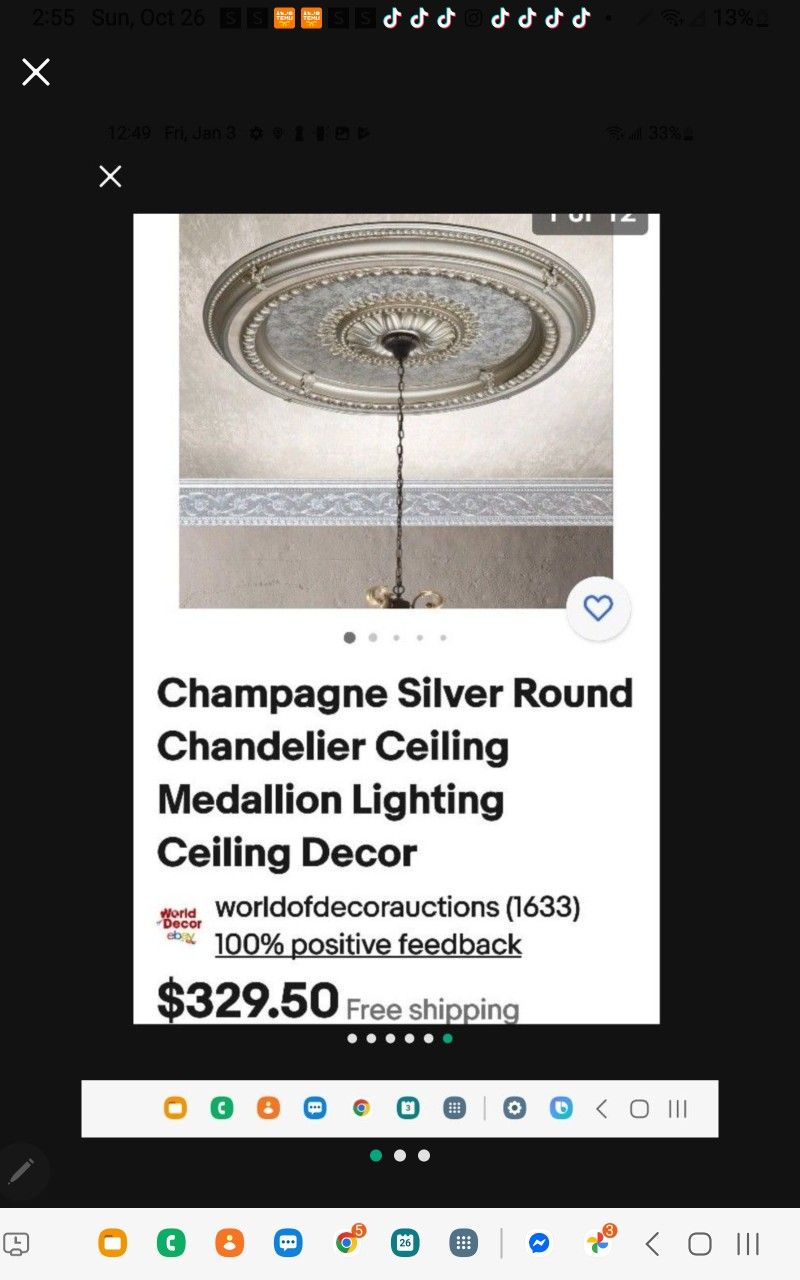Open the Phone app icon
The height and width of the screenshot is (1280, 800).
[x=171, y=1244]
